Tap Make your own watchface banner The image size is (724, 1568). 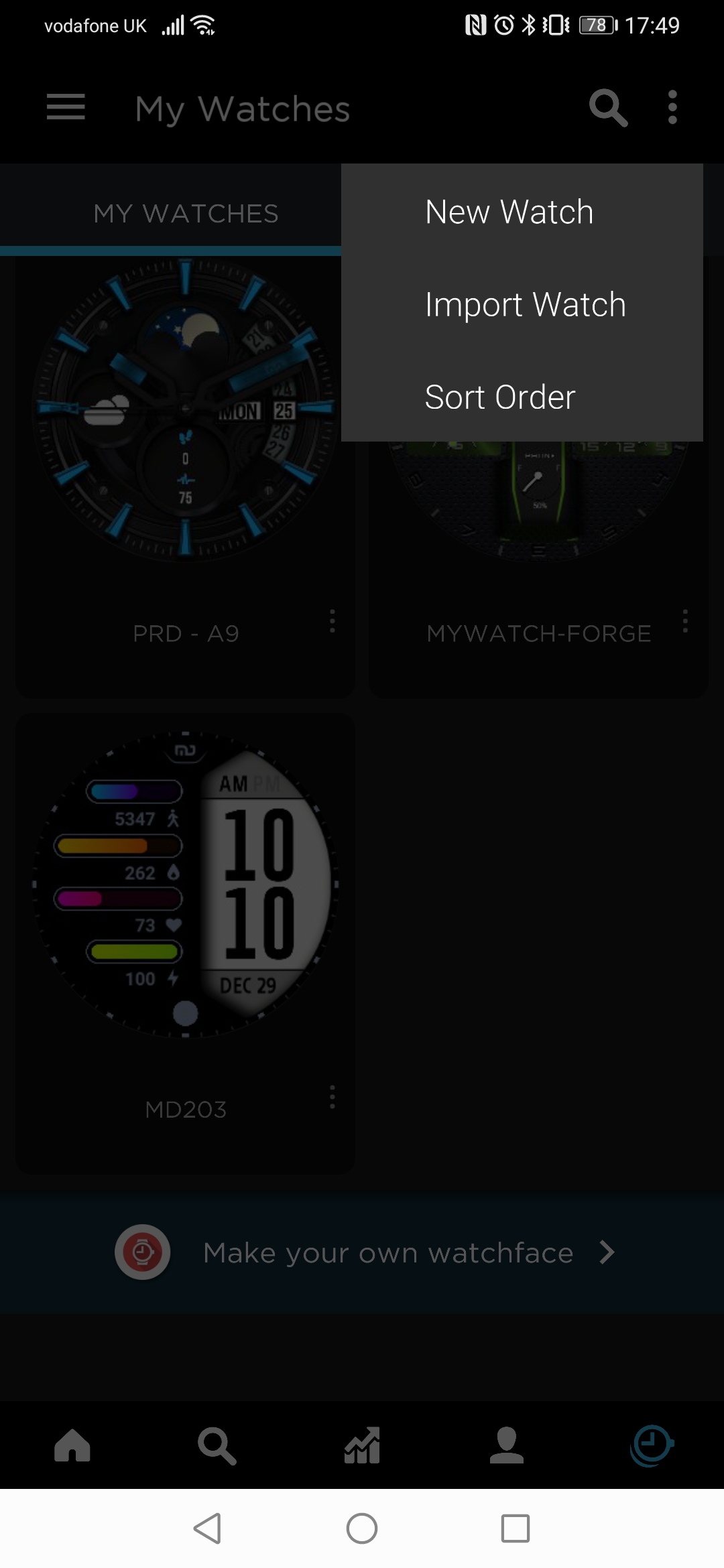point(387,1253)
